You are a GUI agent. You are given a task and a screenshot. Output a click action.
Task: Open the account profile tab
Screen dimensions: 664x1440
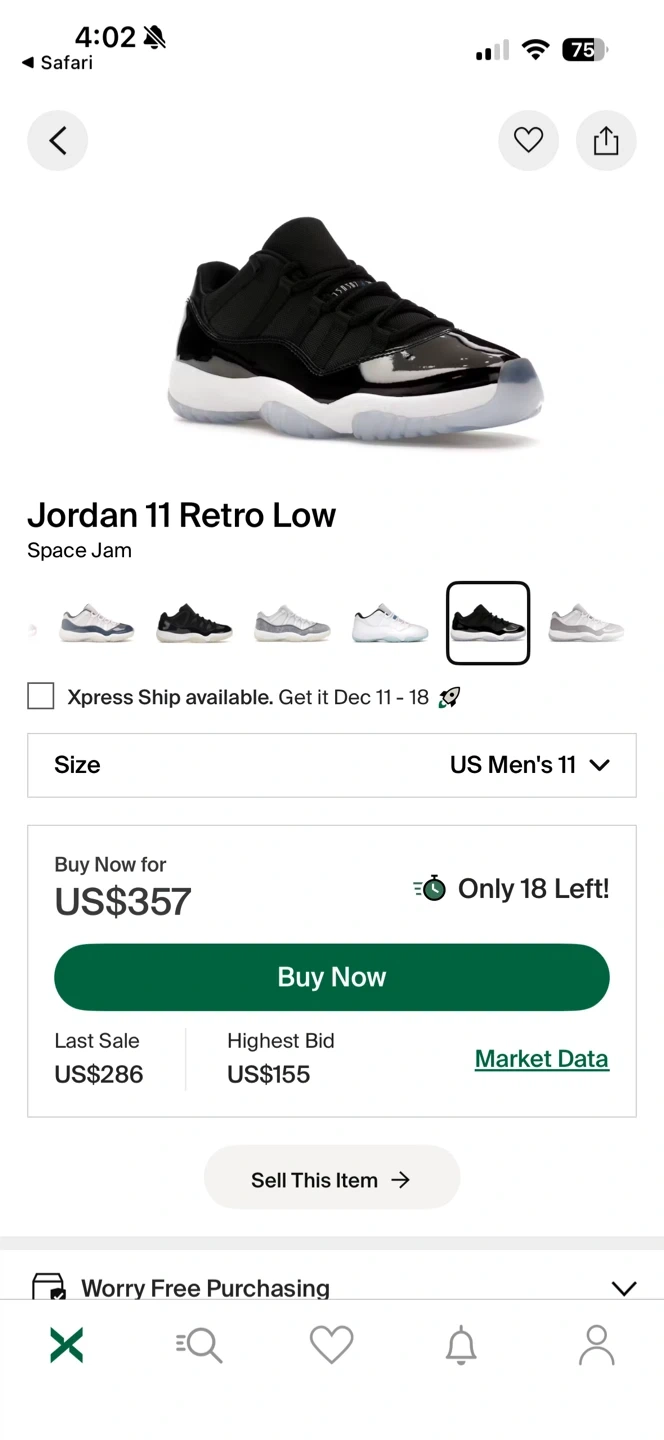(x=597, y=1345)
